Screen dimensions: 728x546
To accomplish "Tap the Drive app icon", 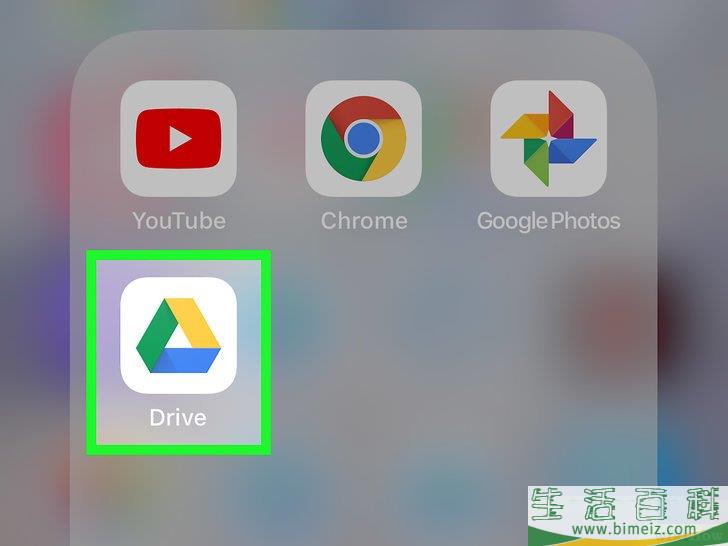I will pos(179,335).
